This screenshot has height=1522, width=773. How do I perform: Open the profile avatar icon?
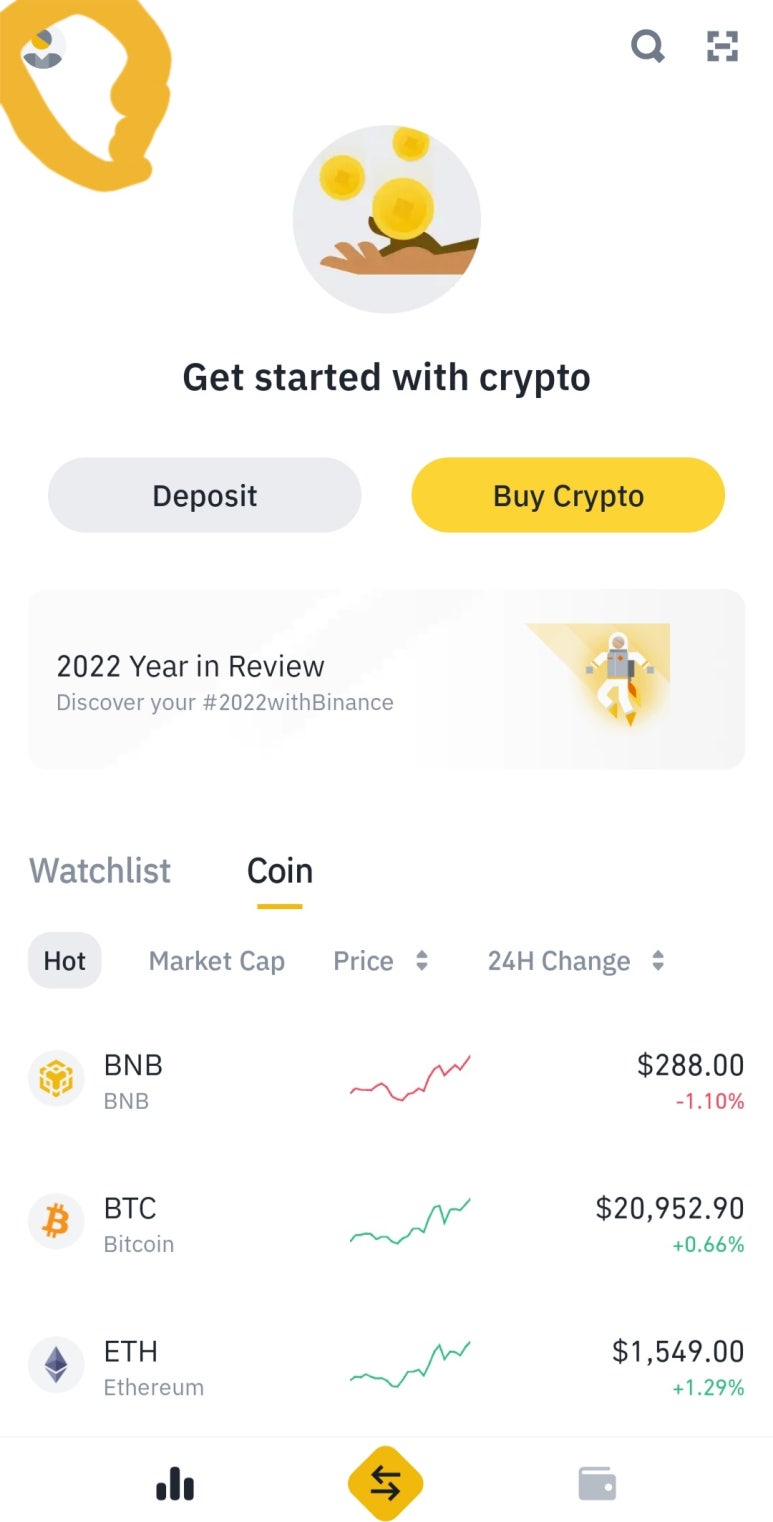click(x=42, y=48)
